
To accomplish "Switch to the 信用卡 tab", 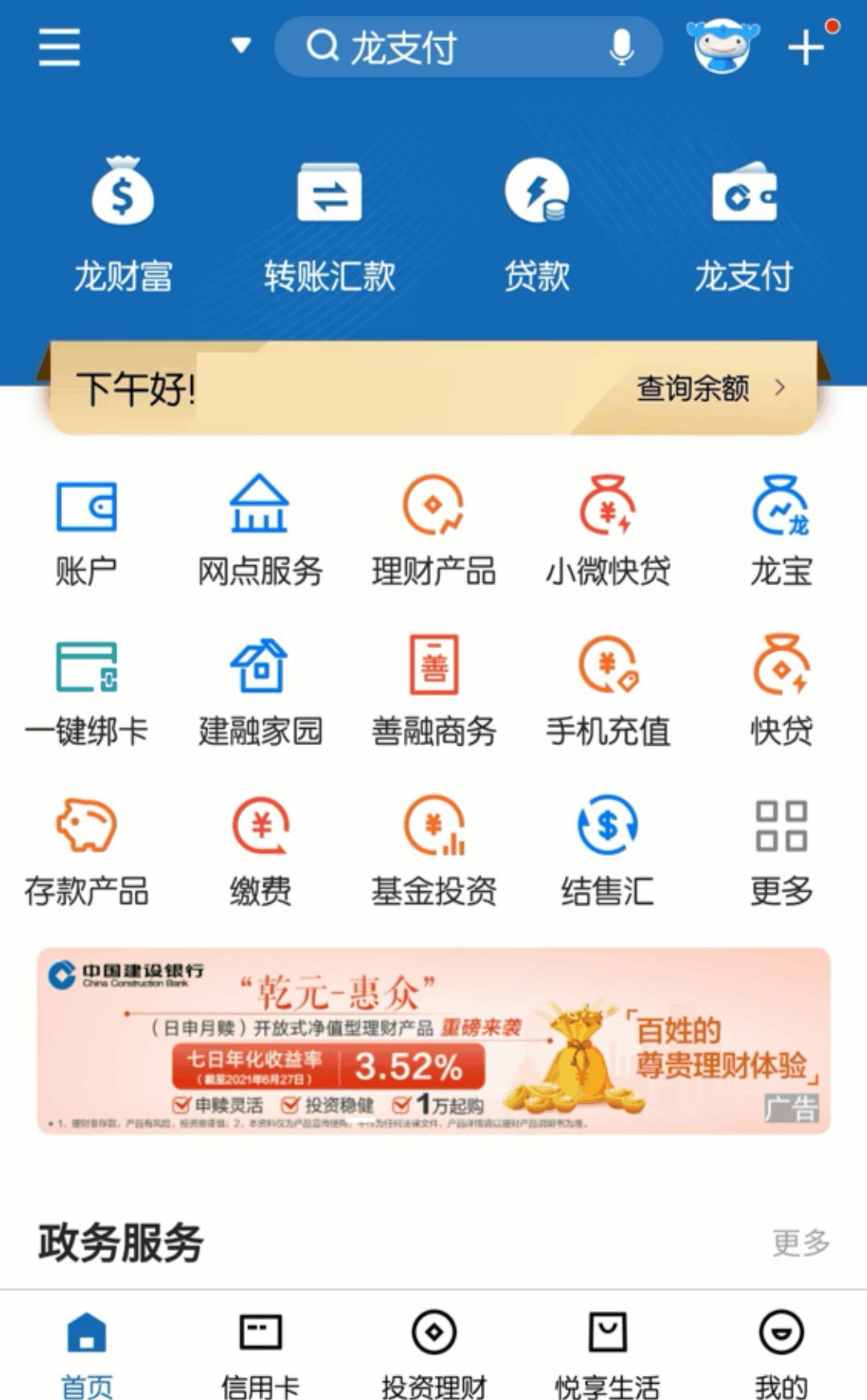I will [x=260, y=1352].
